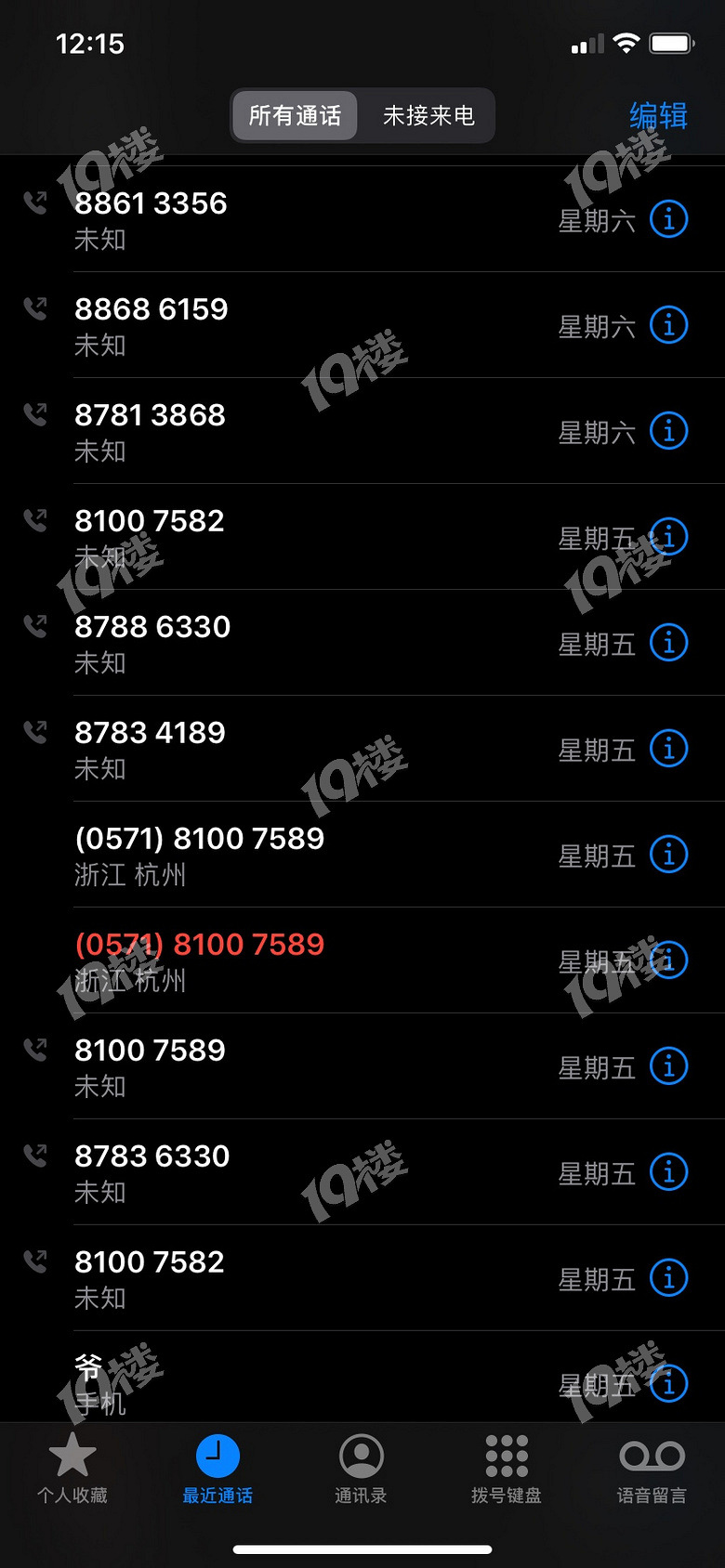Dial the 8783 6330 entry

click(279, 1172)
